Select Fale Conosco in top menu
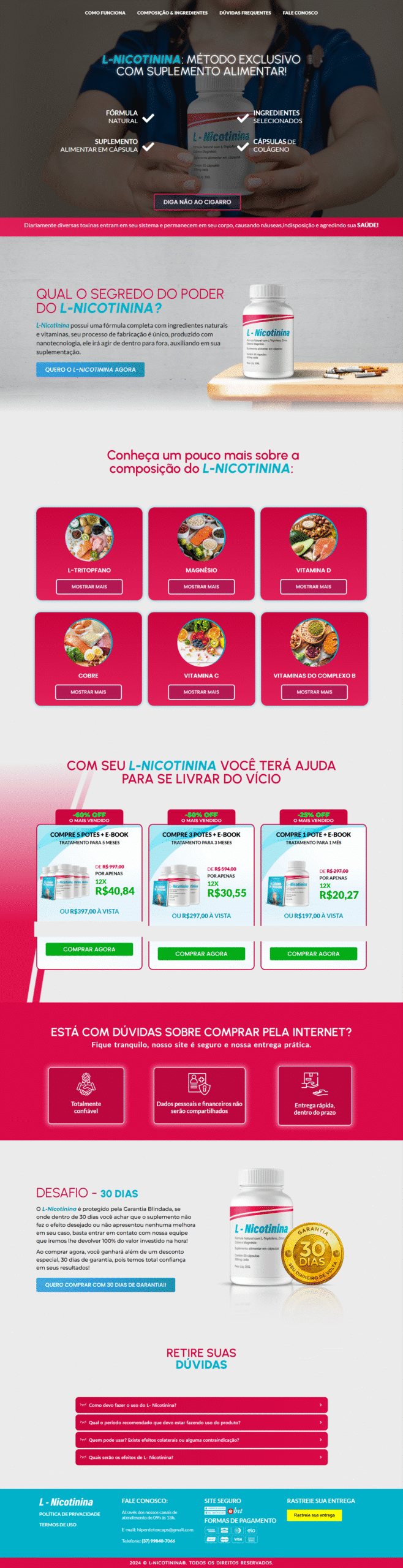The height and width of the screenshot is (1568, 403). 300,13
